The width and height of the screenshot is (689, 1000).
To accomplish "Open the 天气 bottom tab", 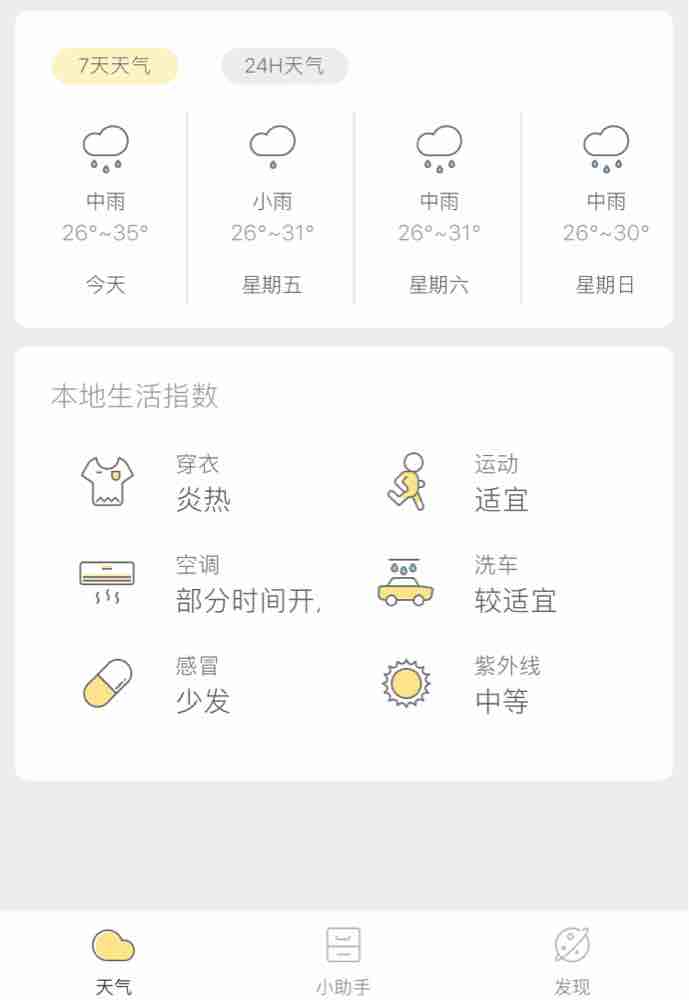I will click(x=114, y=960).
